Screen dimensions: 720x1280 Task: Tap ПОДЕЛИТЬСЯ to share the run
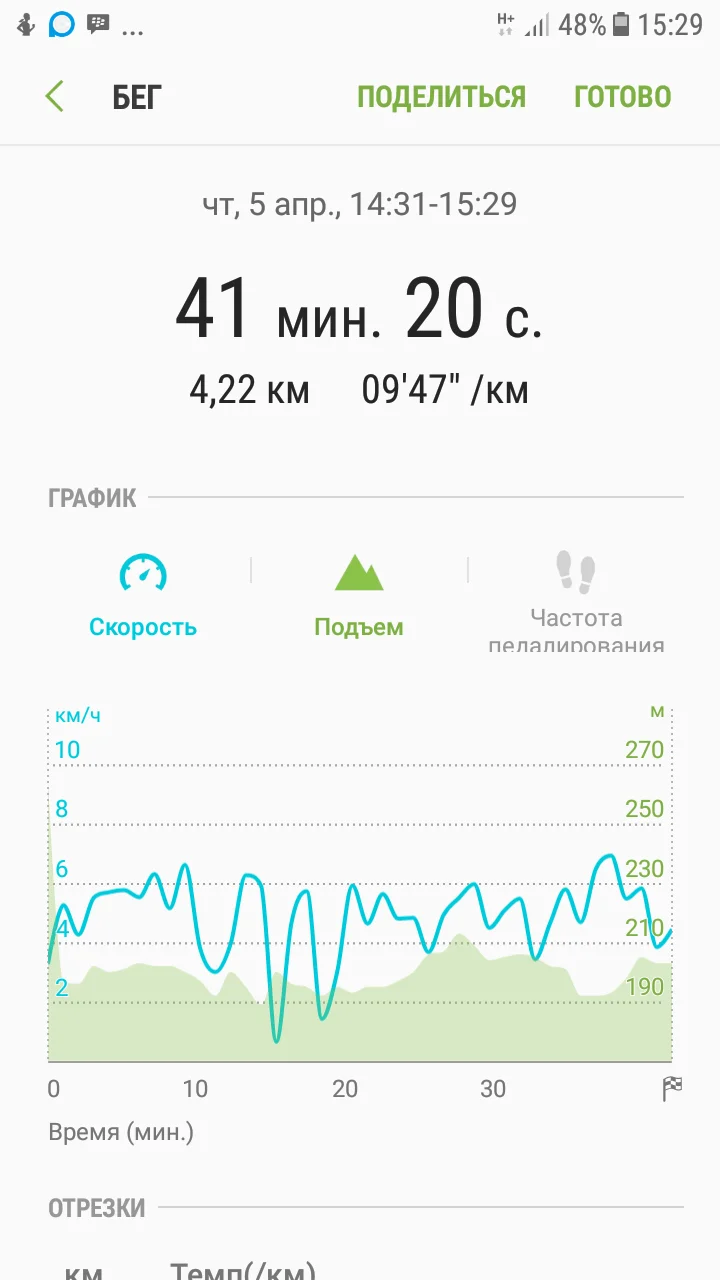tap(441, 97)
